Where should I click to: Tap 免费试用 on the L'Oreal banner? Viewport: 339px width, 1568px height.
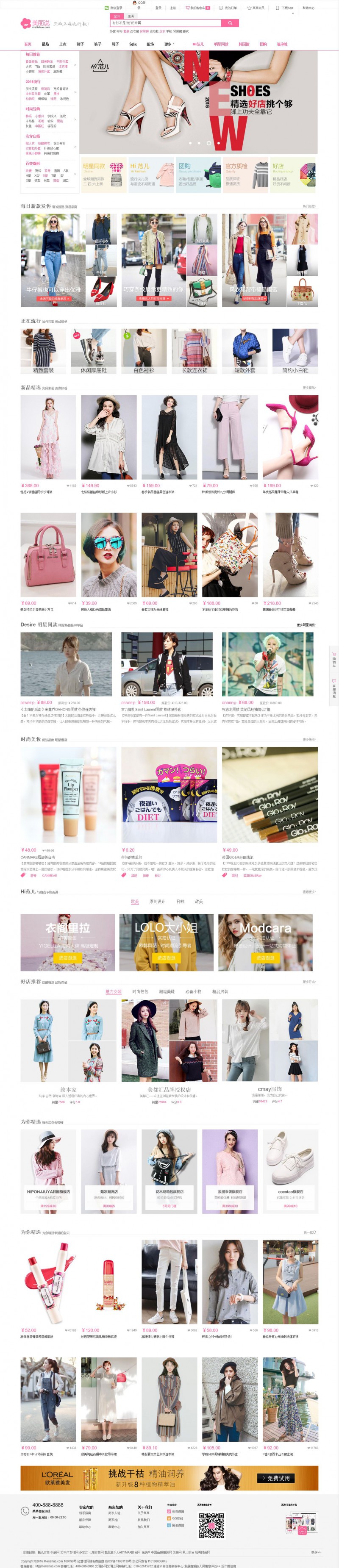tap(278, 1478)
